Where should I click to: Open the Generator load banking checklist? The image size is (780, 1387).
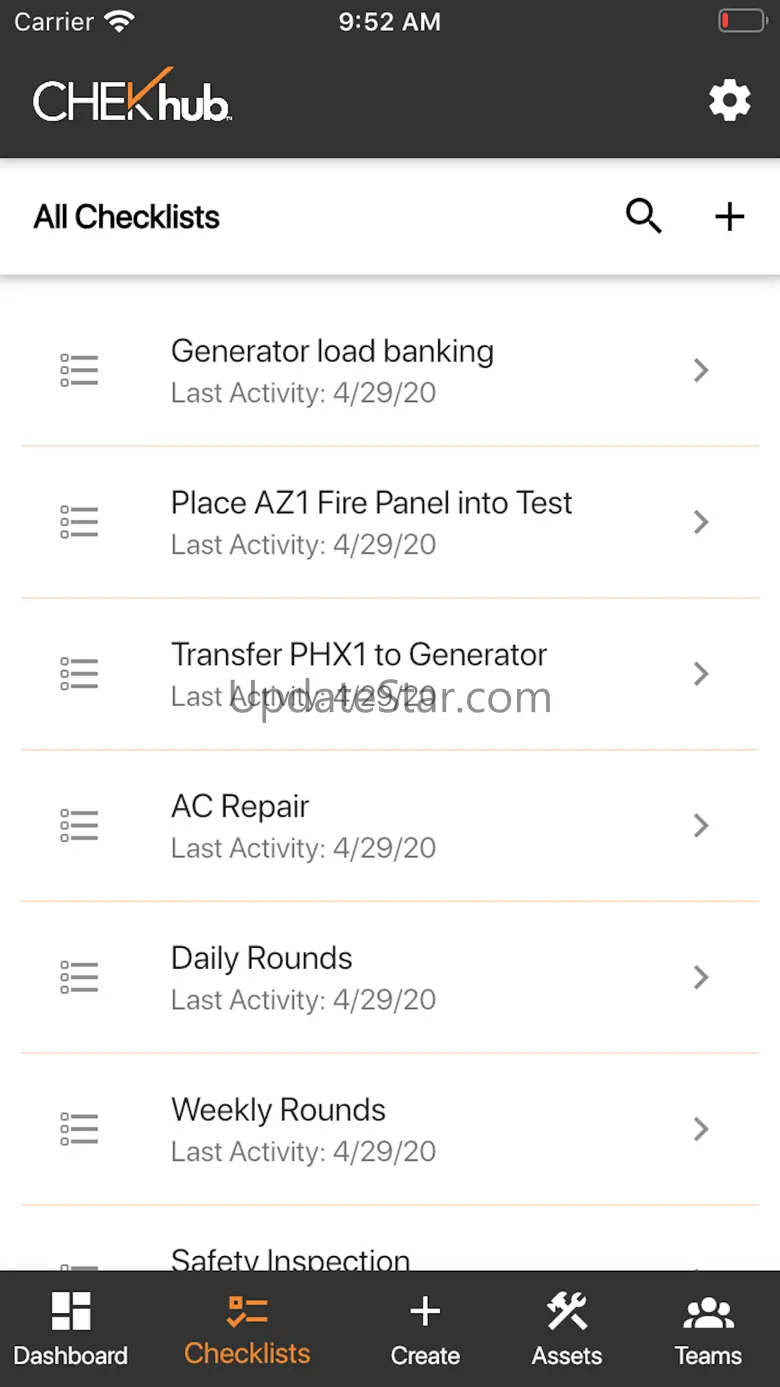[390, 371]
